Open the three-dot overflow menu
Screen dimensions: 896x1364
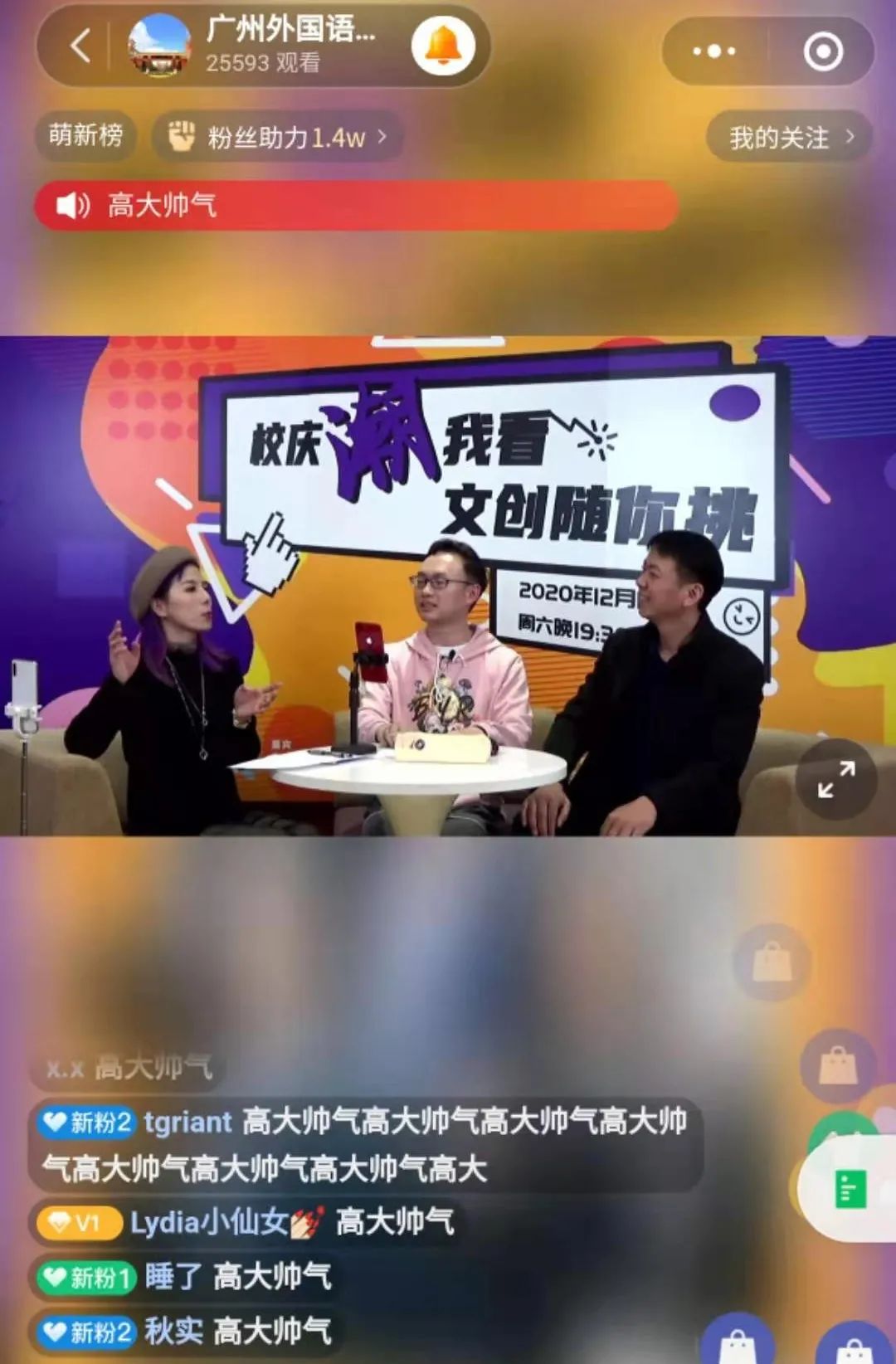[x=714, y=51]
